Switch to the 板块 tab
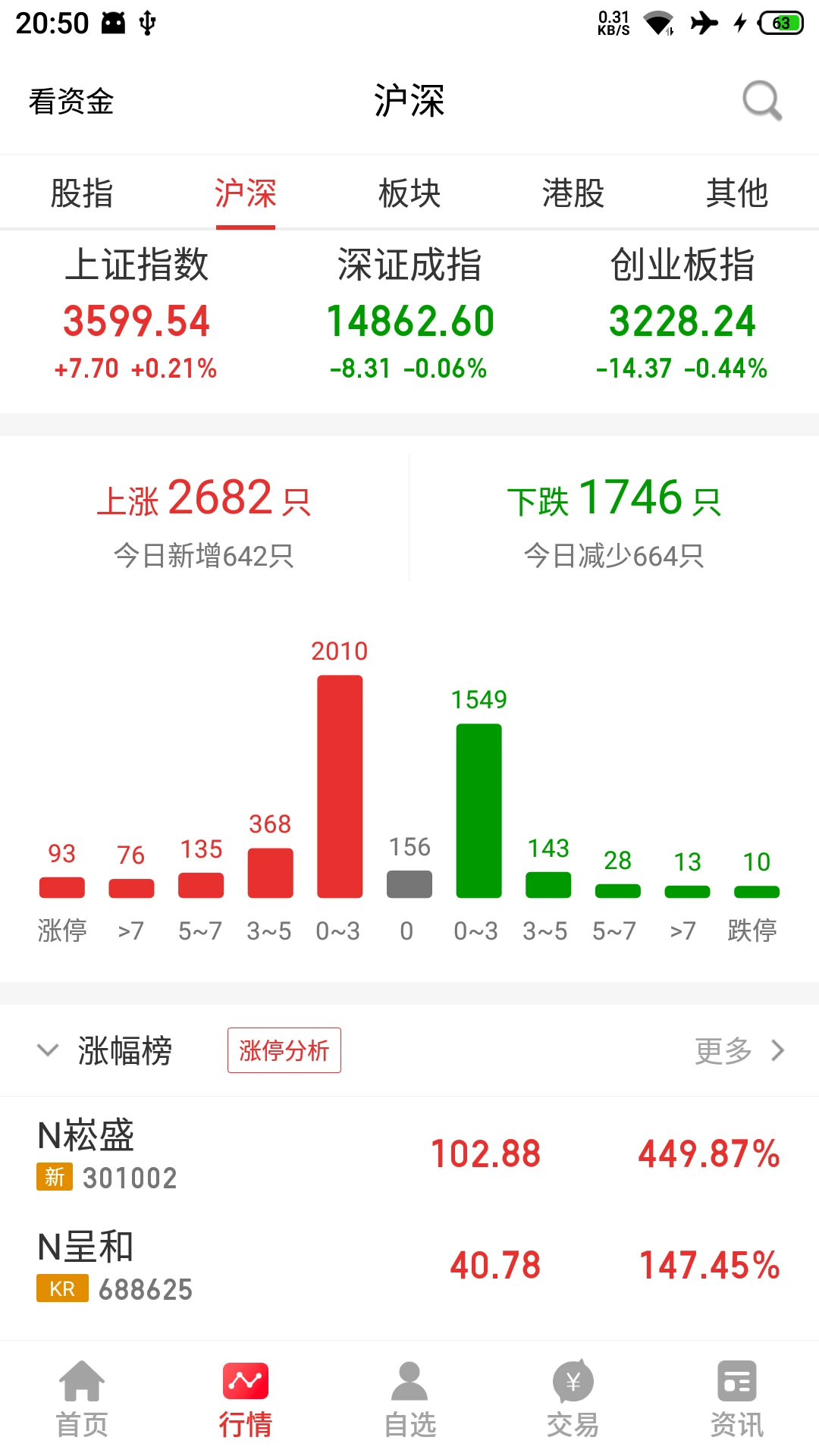Screen dimensions: 819x1456 click(409, 193)
